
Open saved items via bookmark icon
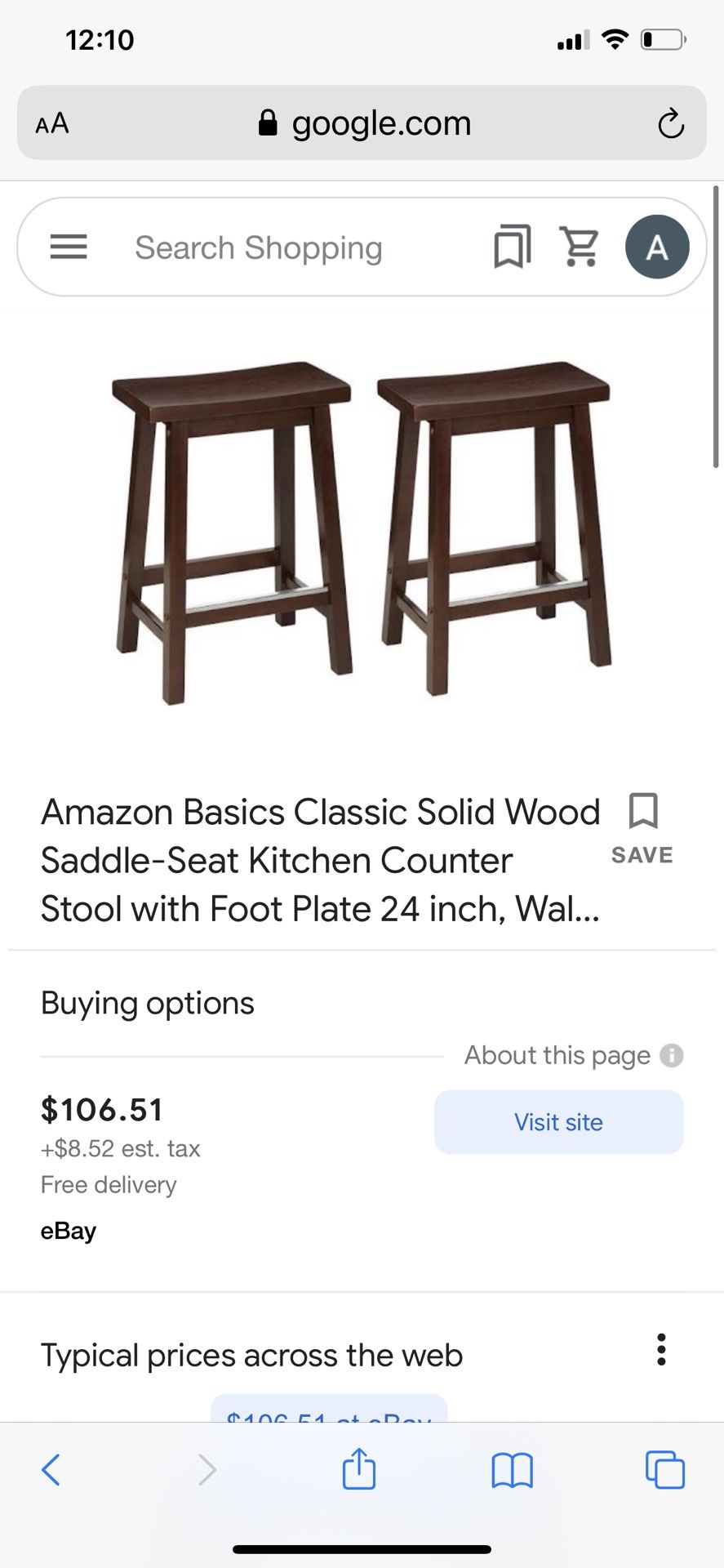(513, 246)
